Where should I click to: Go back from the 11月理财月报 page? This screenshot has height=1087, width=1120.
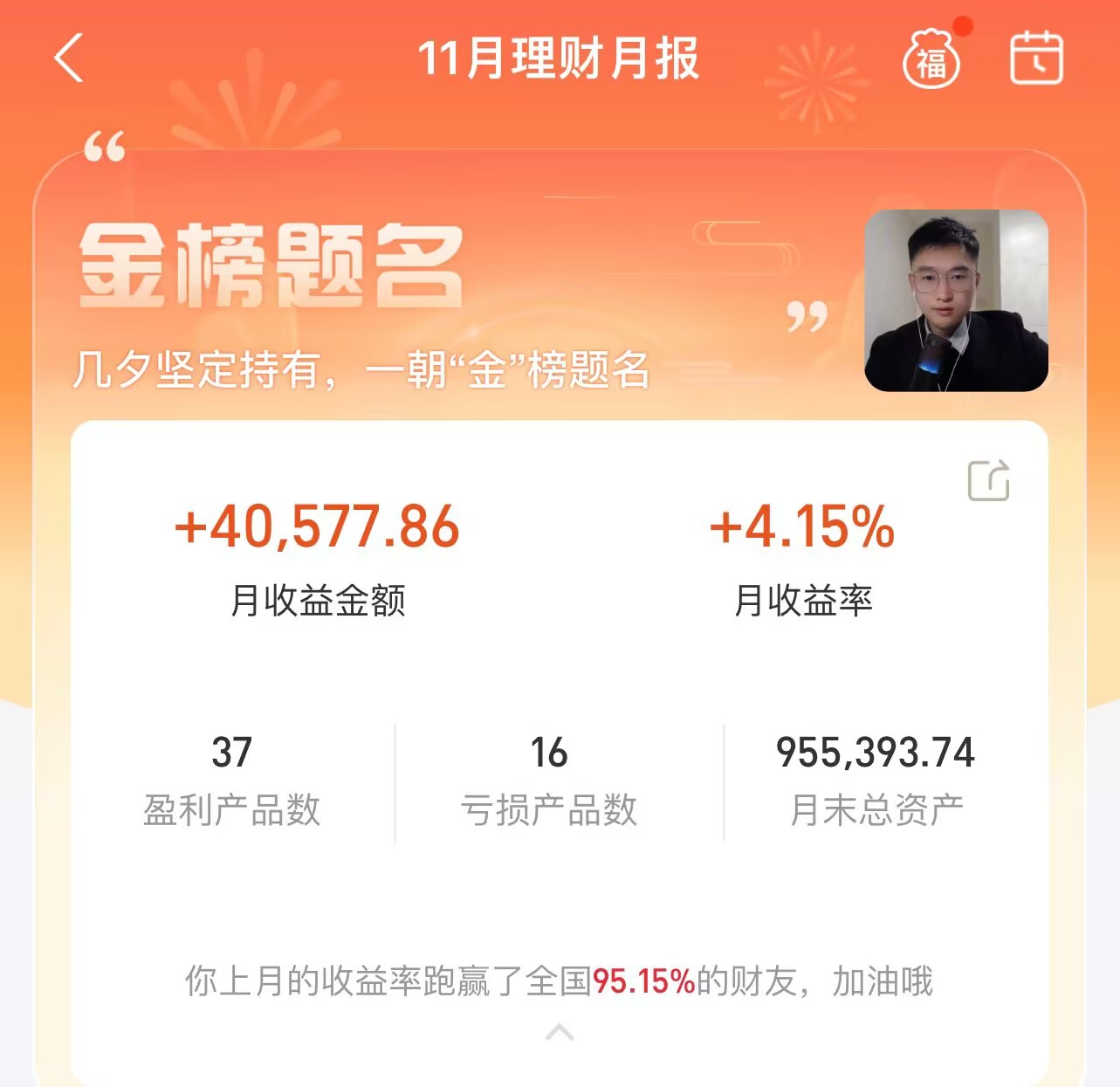pos(69,58)
